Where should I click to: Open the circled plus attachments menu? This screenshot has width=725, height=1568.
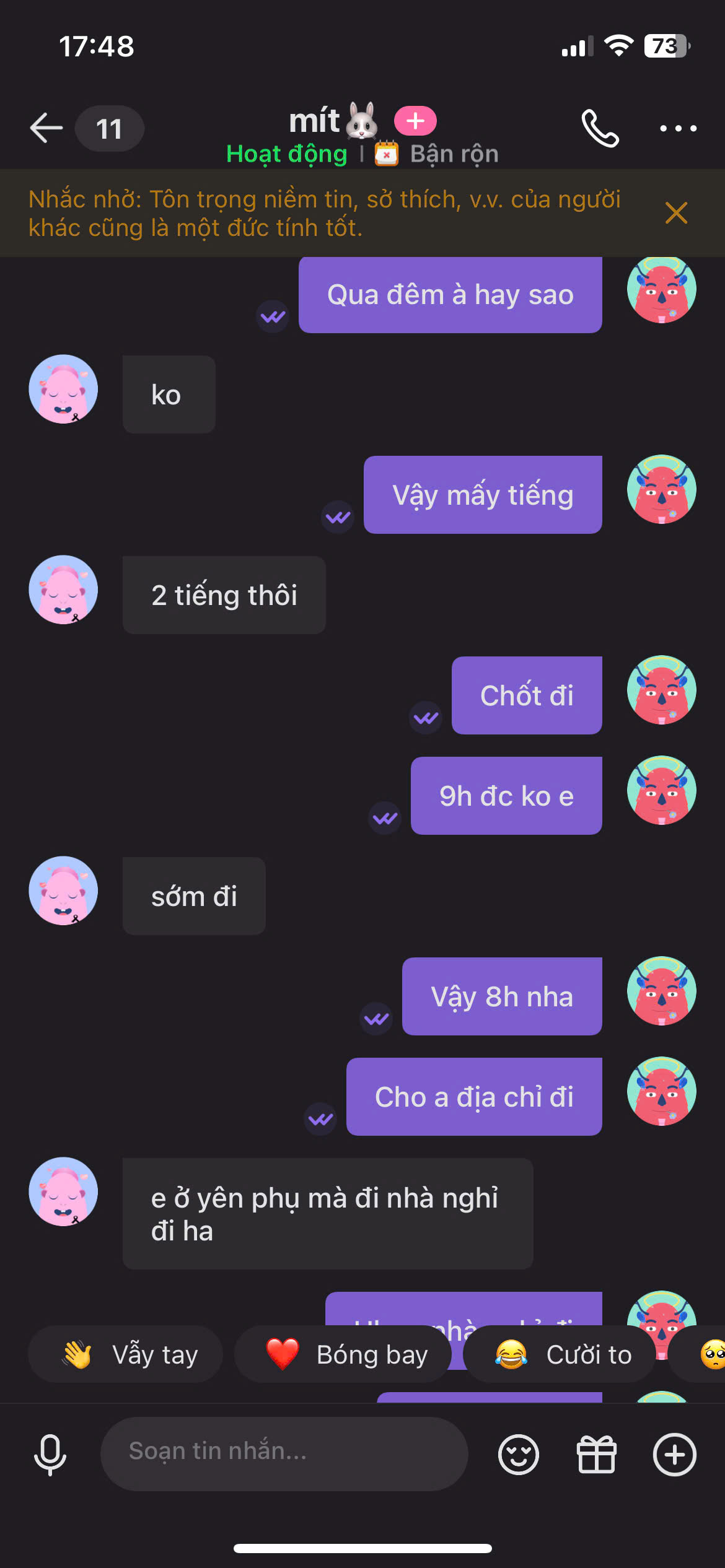tap(674, 1454)
